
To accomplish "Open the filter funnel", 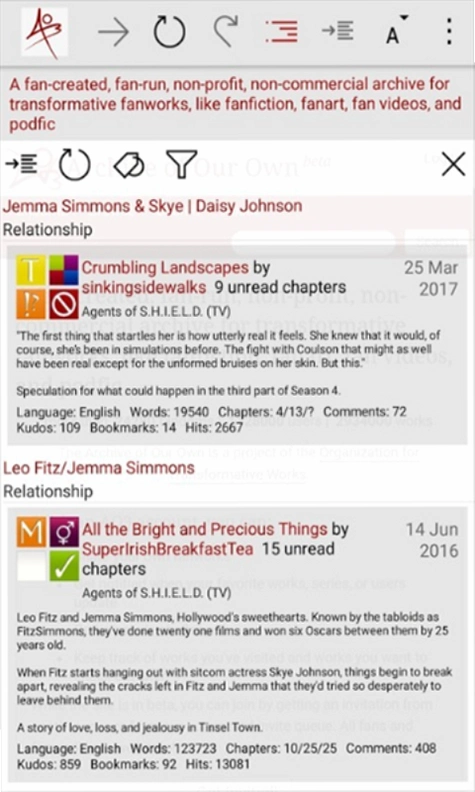I will click(x=181, y=164).
